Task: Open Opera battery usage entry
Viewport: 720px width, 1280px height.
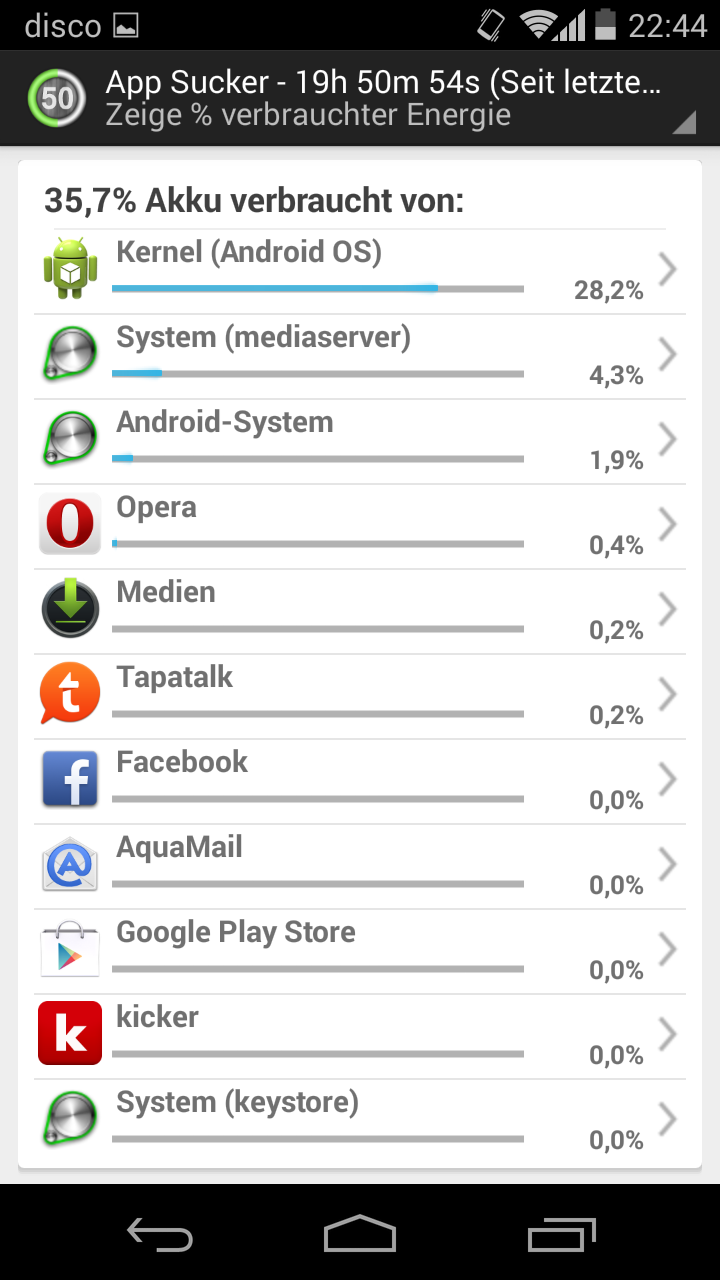Action: coord(360,527)
